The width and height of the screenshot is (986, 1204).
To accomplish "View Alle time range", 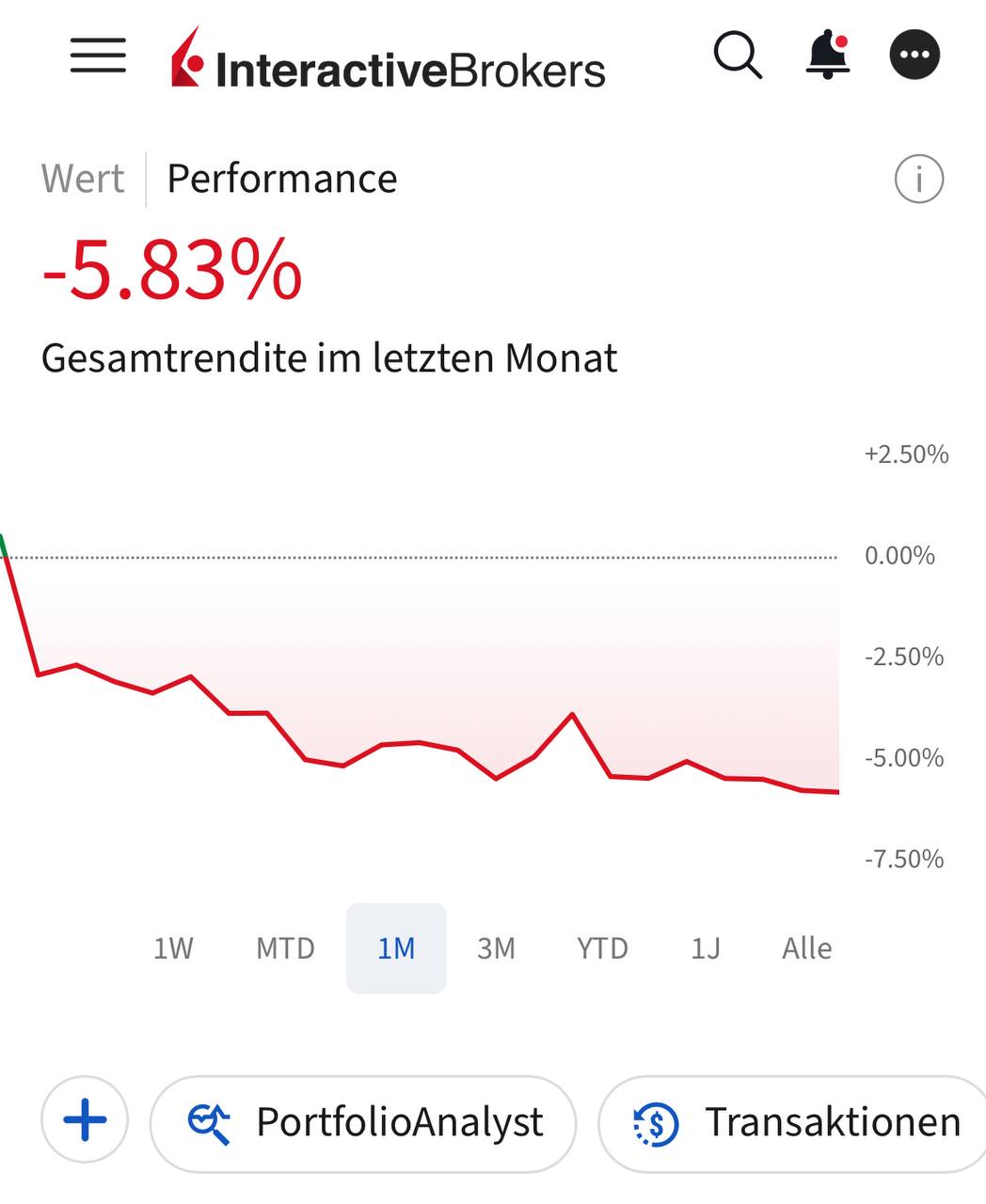I will click(806, 948).
